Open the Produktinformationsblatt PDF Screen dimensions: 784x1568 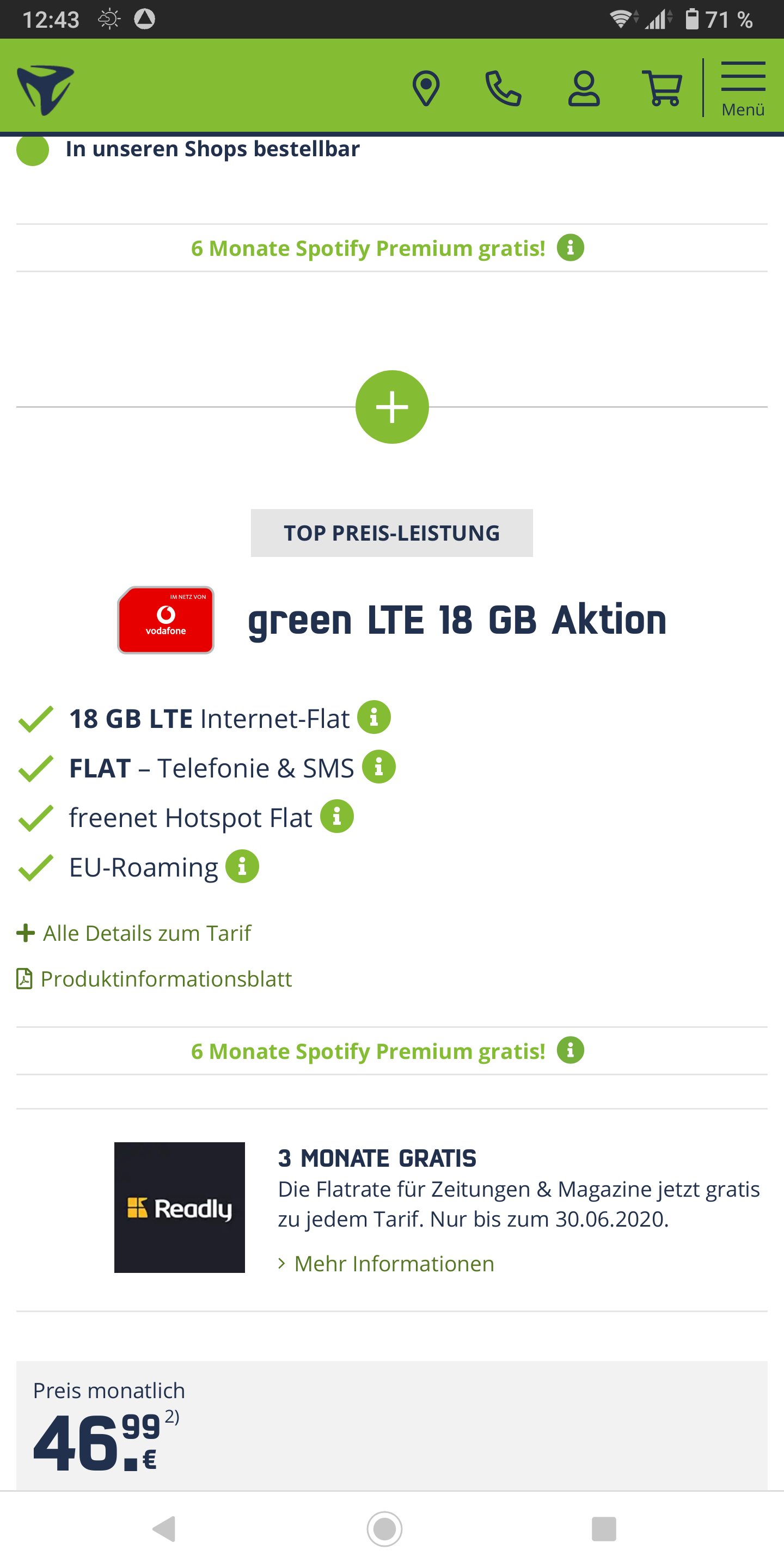(x=154, y=979)
